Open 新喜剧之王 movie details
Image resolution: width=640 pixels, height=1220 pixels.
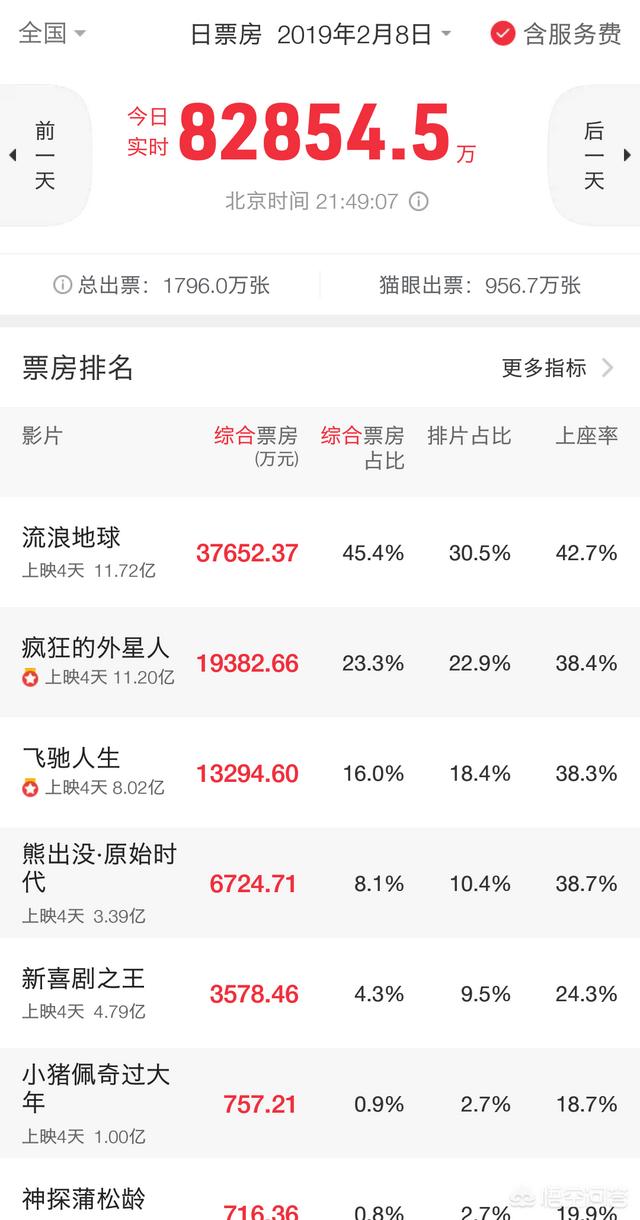pyautogui.click(x=320, y=993)
